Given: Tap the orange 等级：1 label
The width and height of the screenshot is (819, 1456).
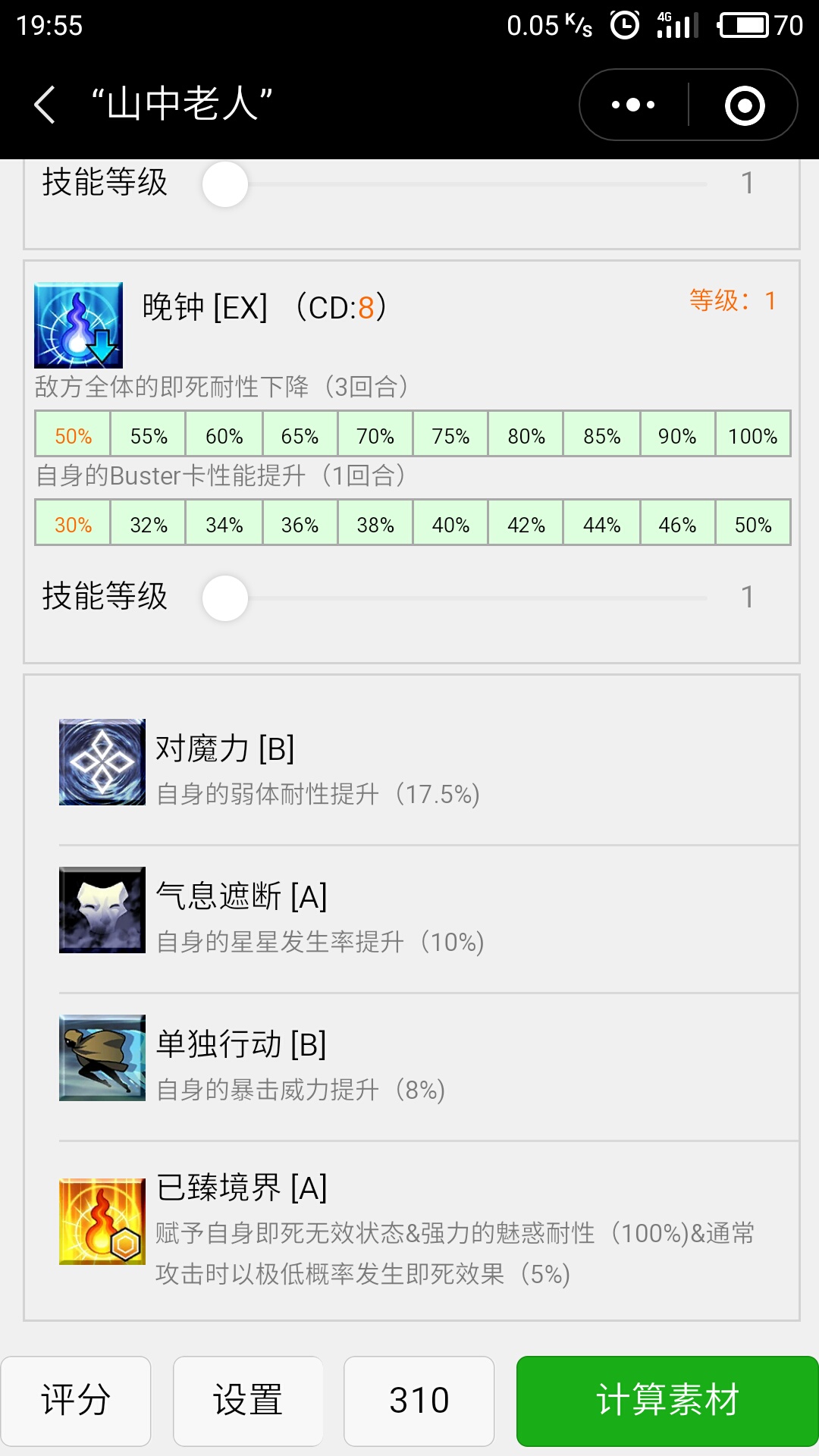Looking at the screenshot, I should click(x=735, y=302).
